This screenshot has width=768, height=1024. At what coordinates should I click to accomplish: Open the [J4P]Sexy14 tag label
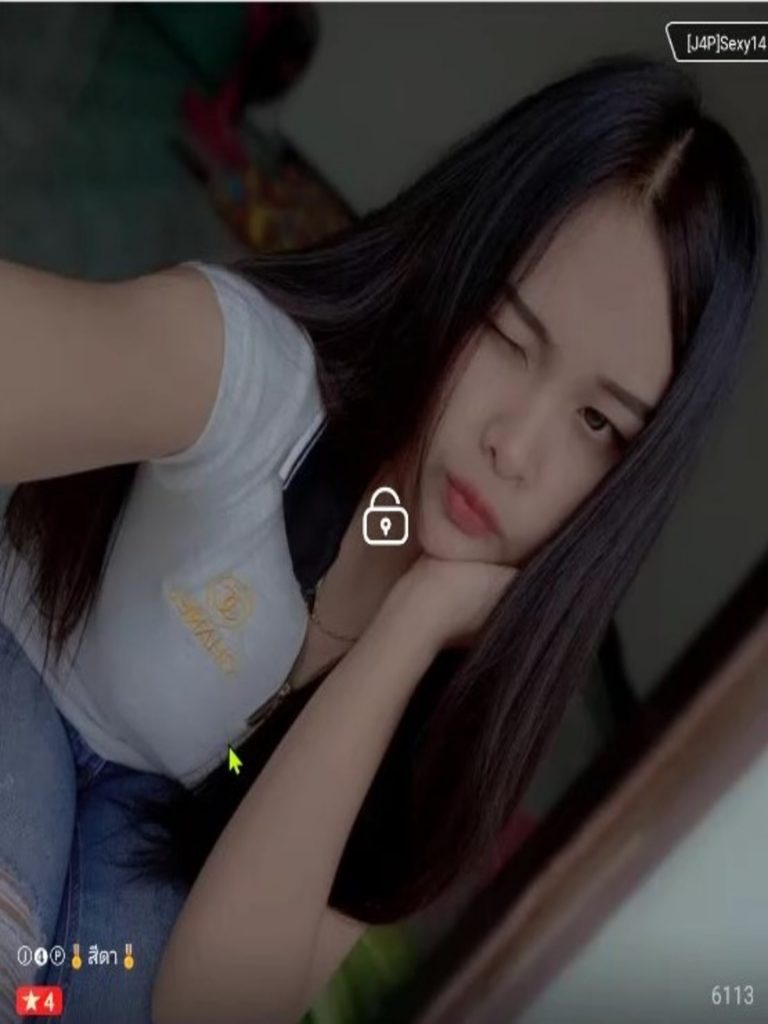(x=720, y=43)
